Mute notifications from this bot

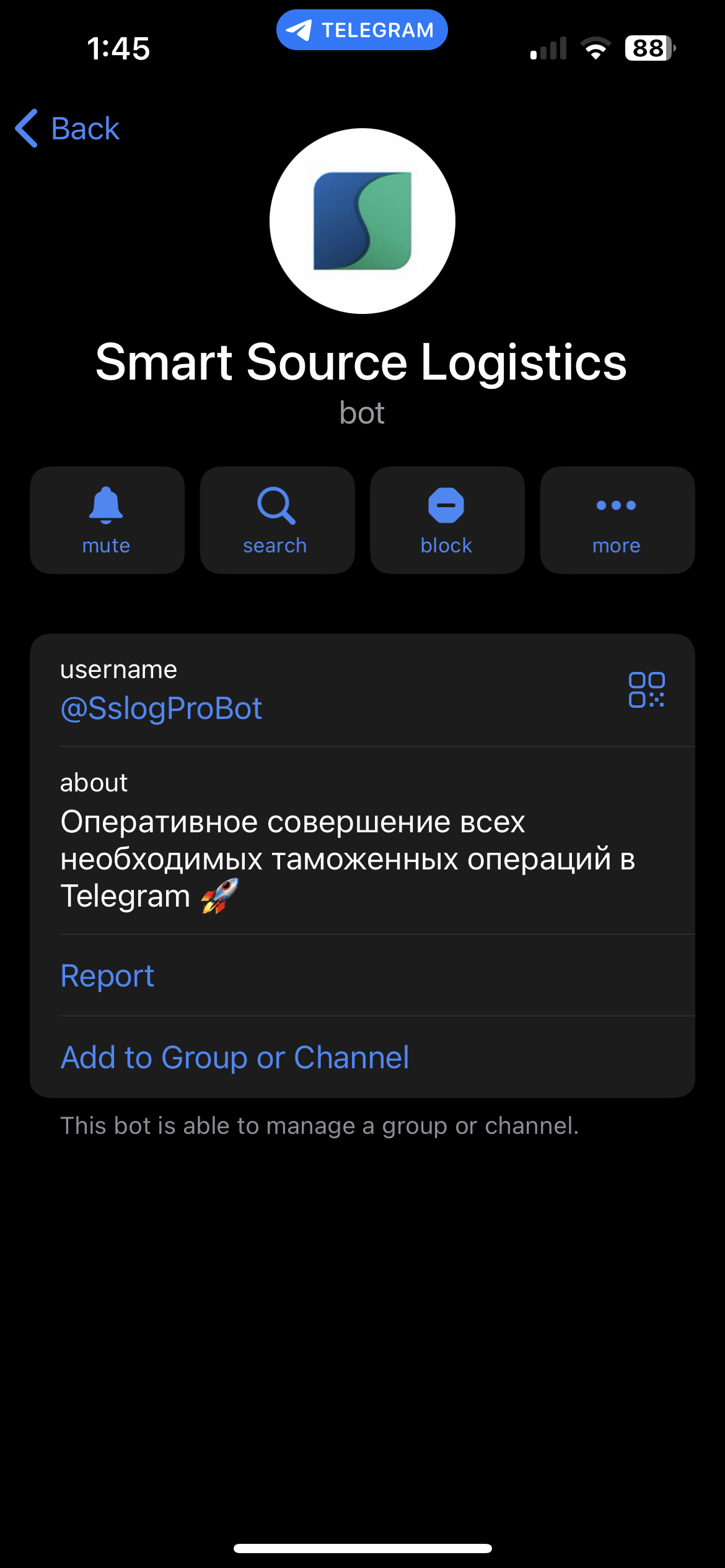pyautogui.click(x=107, y=520)
